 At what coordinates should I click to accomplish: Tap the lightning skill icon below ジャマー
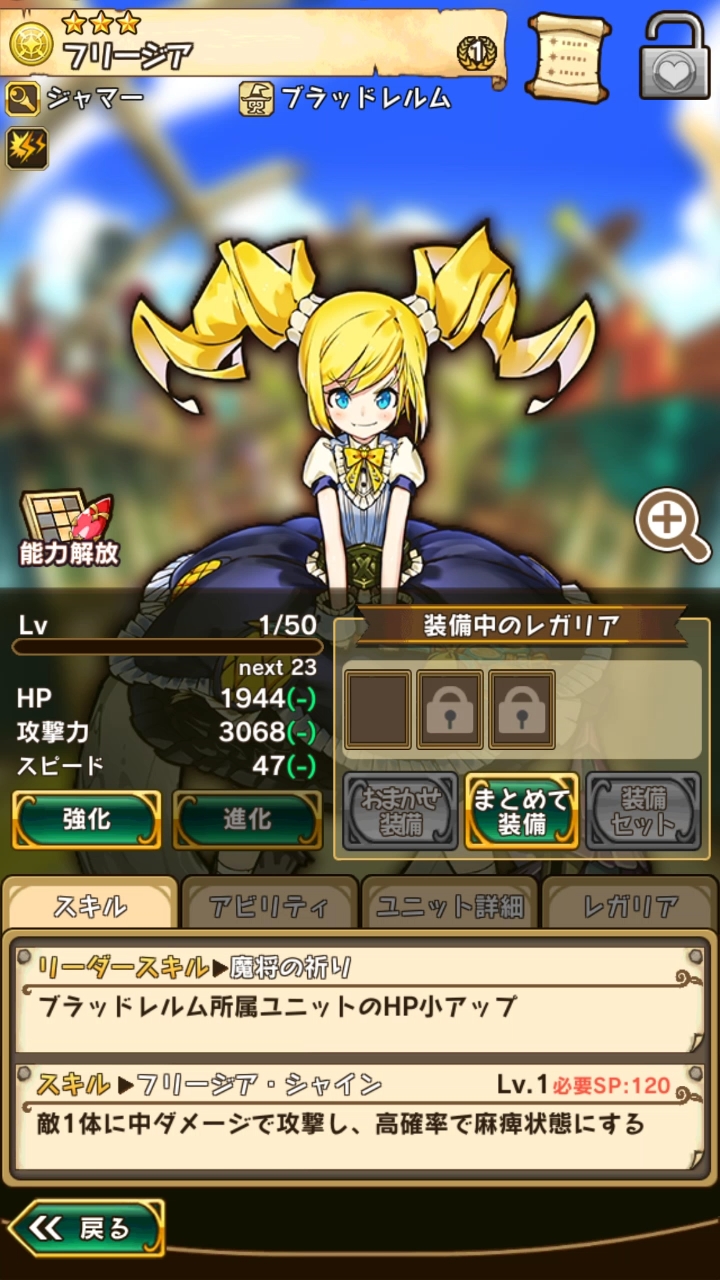(x=27, y=148)
